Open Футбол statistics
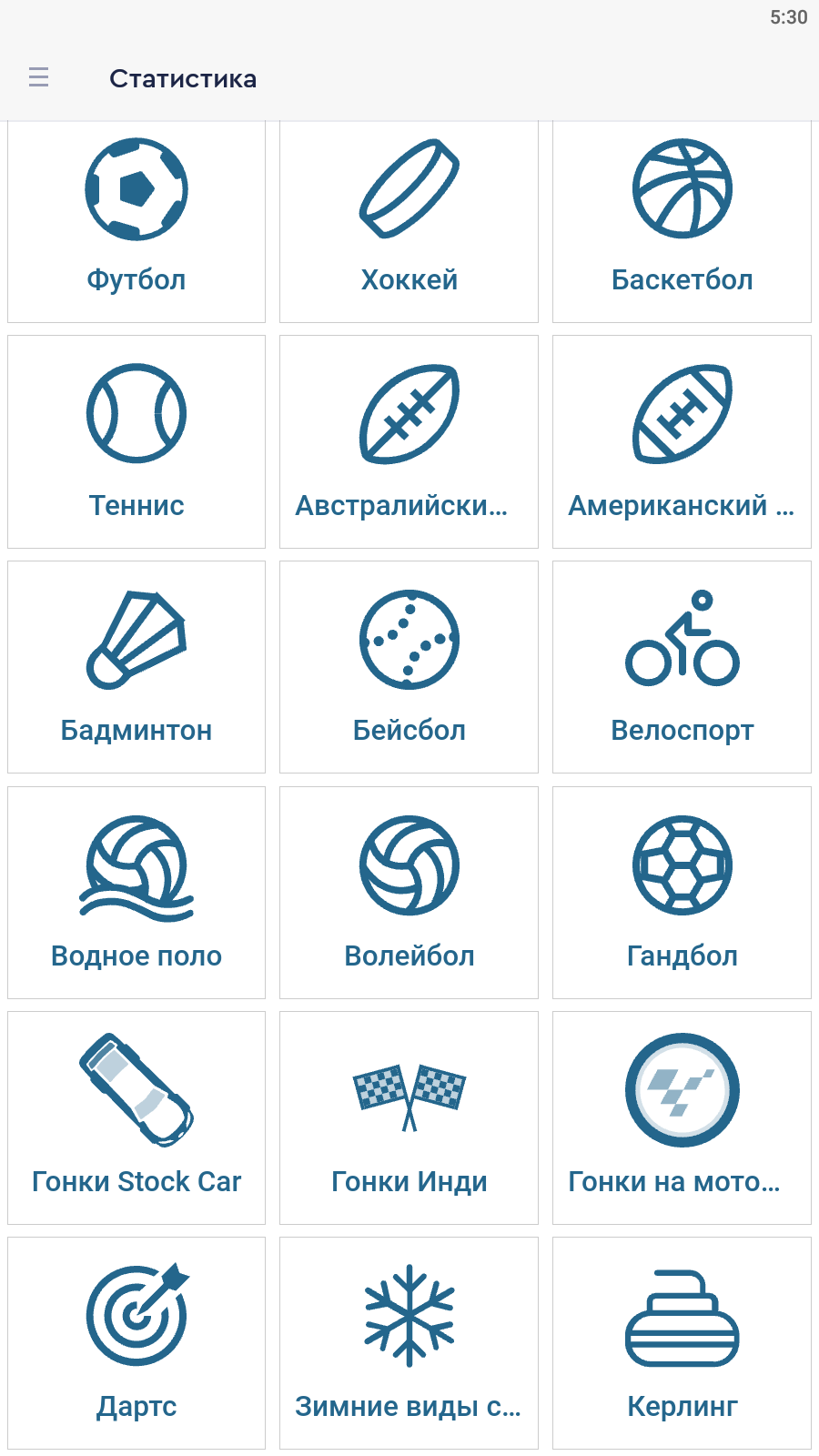Image resolution: width=819 pixels, height=1456 pixels. pyautogui.click(x=136, y=221)
